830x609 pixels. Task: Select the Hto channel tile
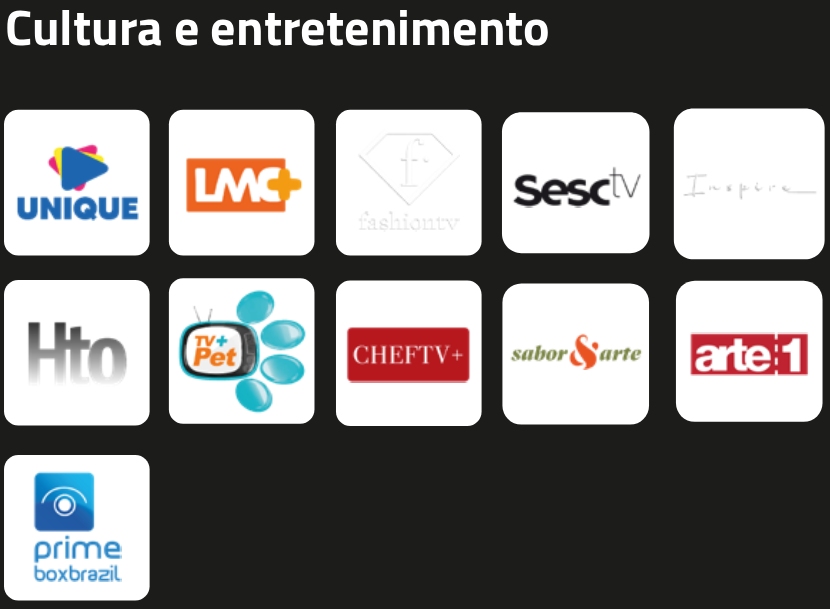(77, 352)
